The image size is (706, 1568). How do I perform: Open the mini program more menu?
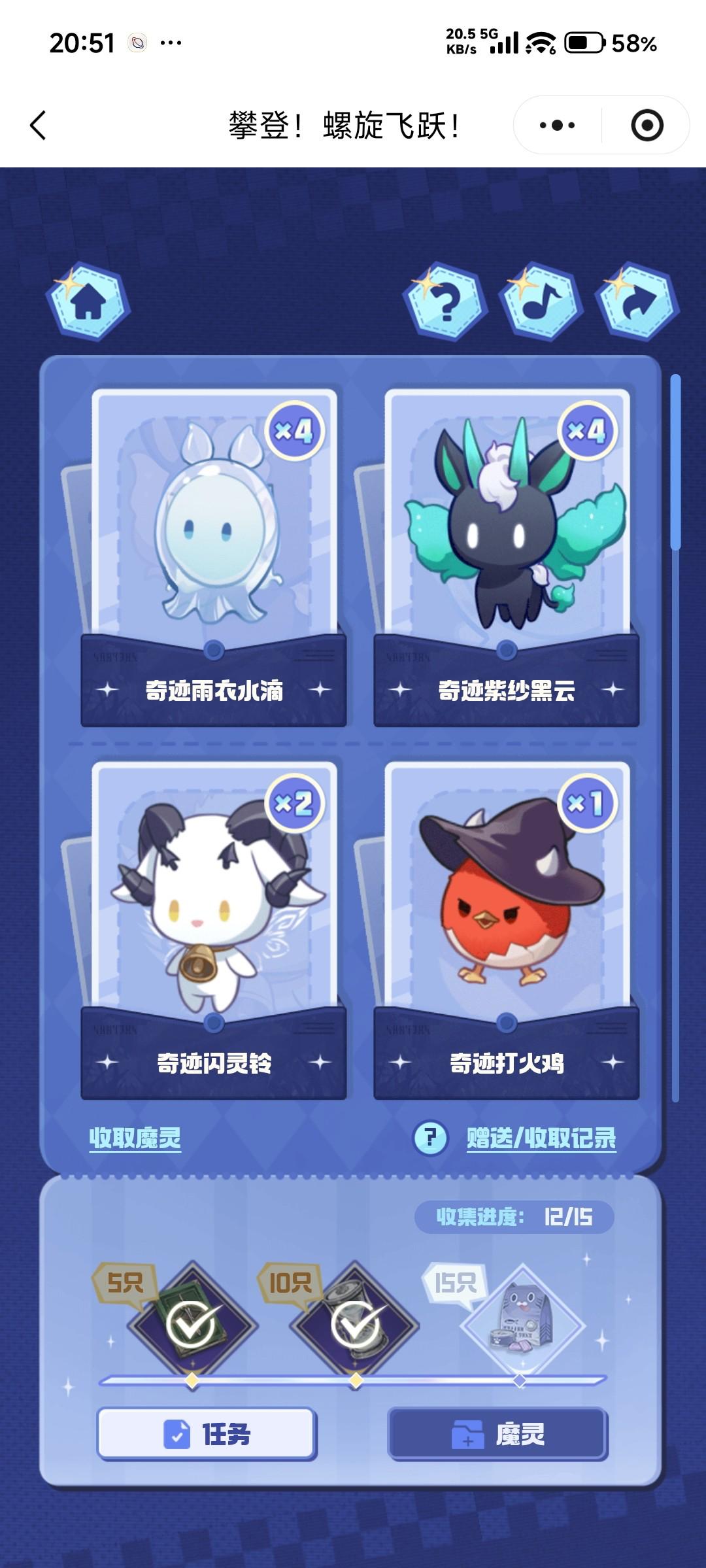click(557, 125)
